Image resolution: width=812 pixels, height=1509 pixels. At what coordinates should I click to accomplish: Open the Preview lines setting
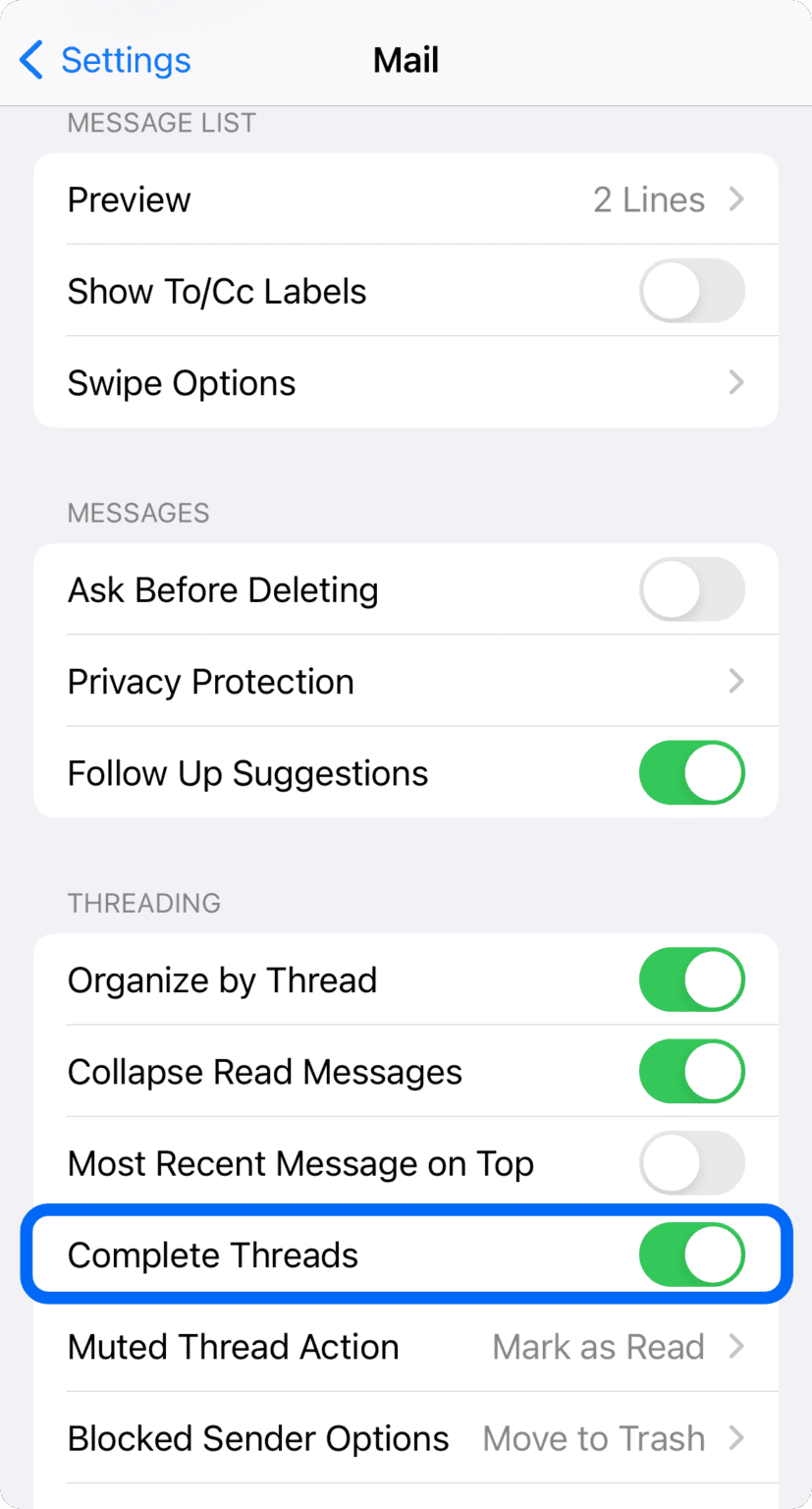[x=406, y=199]
